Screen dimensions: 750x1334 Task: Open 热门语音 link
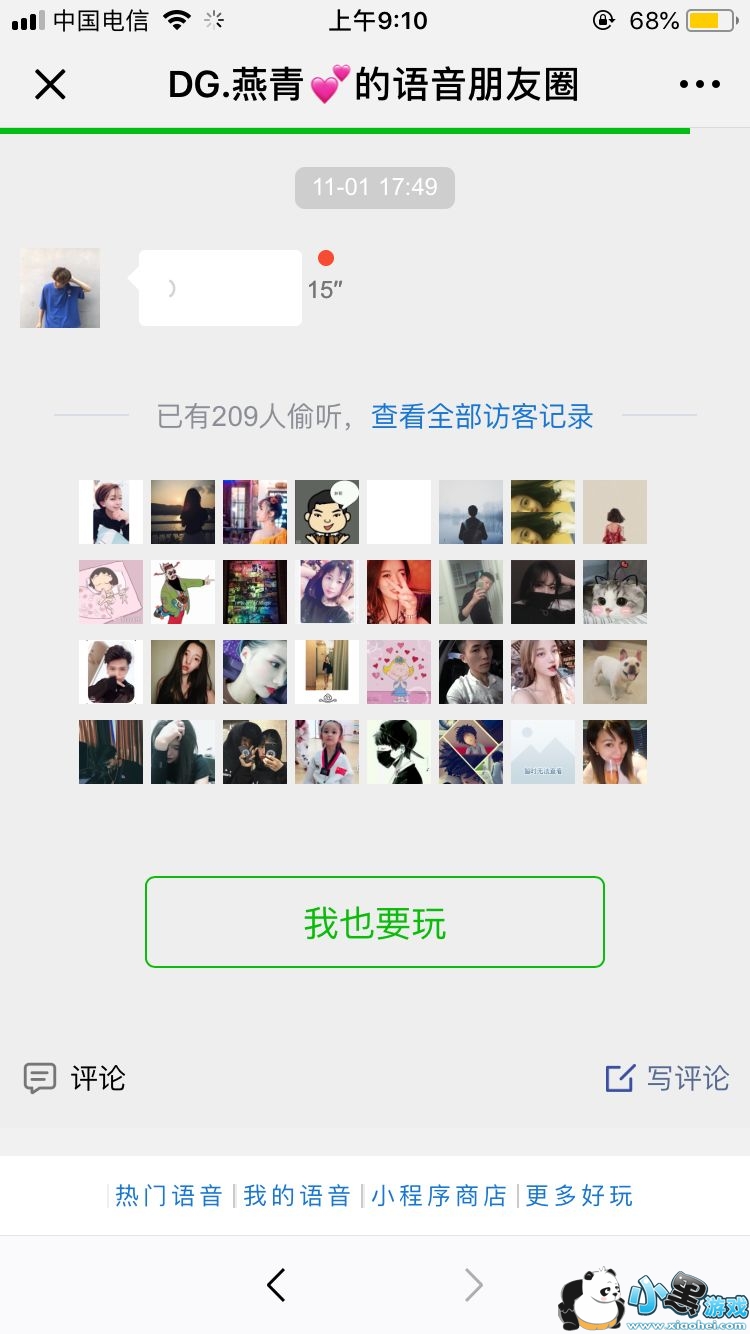pyautogui.click(x=168, y=1196)
